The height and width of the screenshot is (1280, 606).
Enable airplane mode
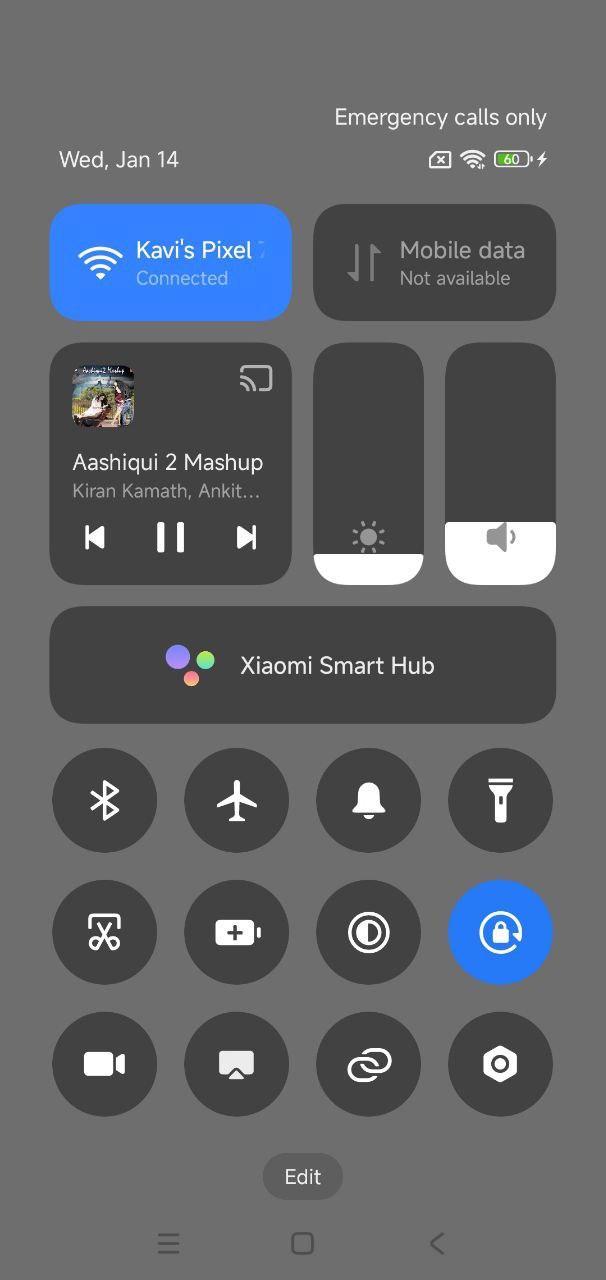click(x=236, y=800)
